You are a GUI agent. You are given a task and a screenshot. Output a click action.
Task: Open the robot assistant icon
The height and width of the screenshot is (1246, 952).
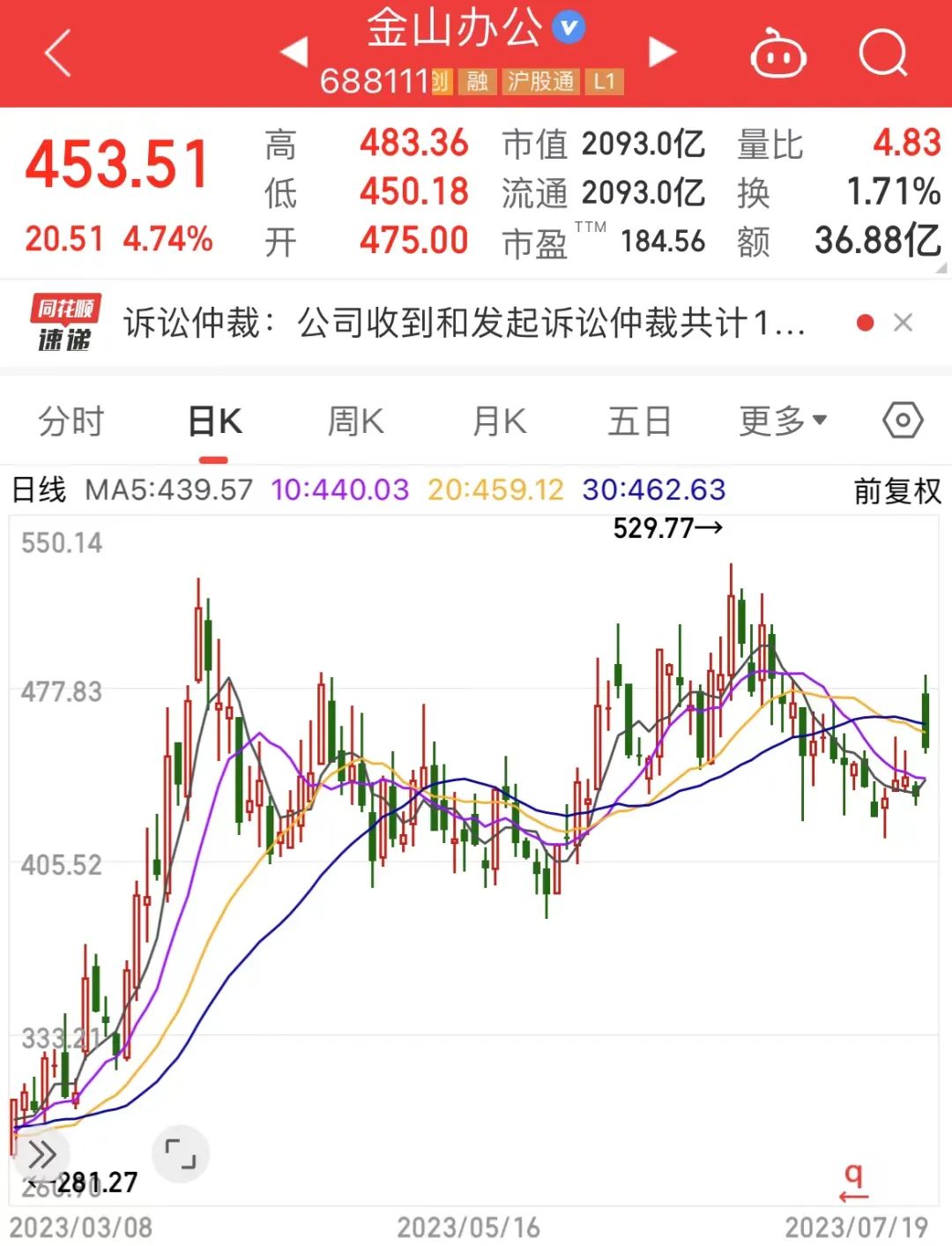(777, 54)
